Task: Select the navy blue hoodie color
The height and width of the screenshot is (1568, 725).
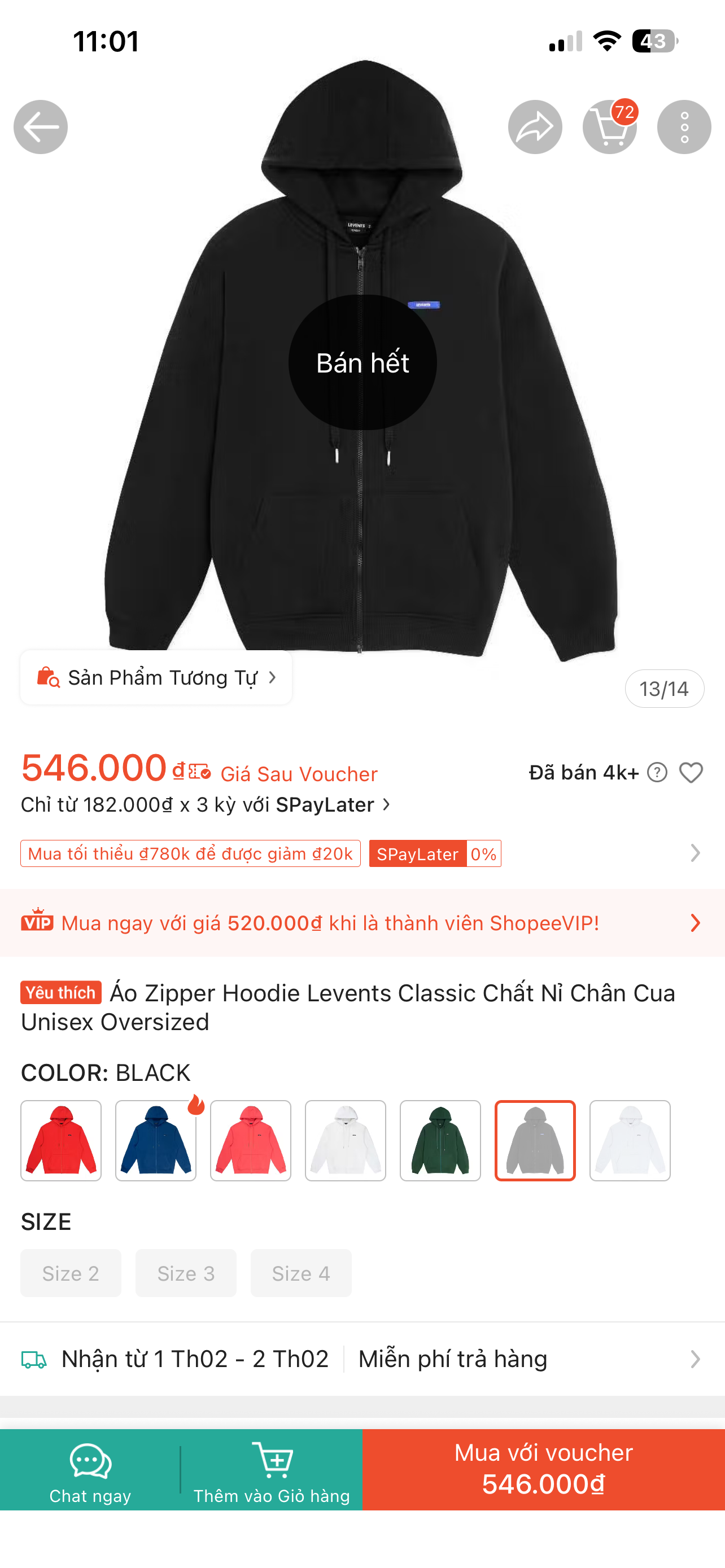Action: [156, 1140]
